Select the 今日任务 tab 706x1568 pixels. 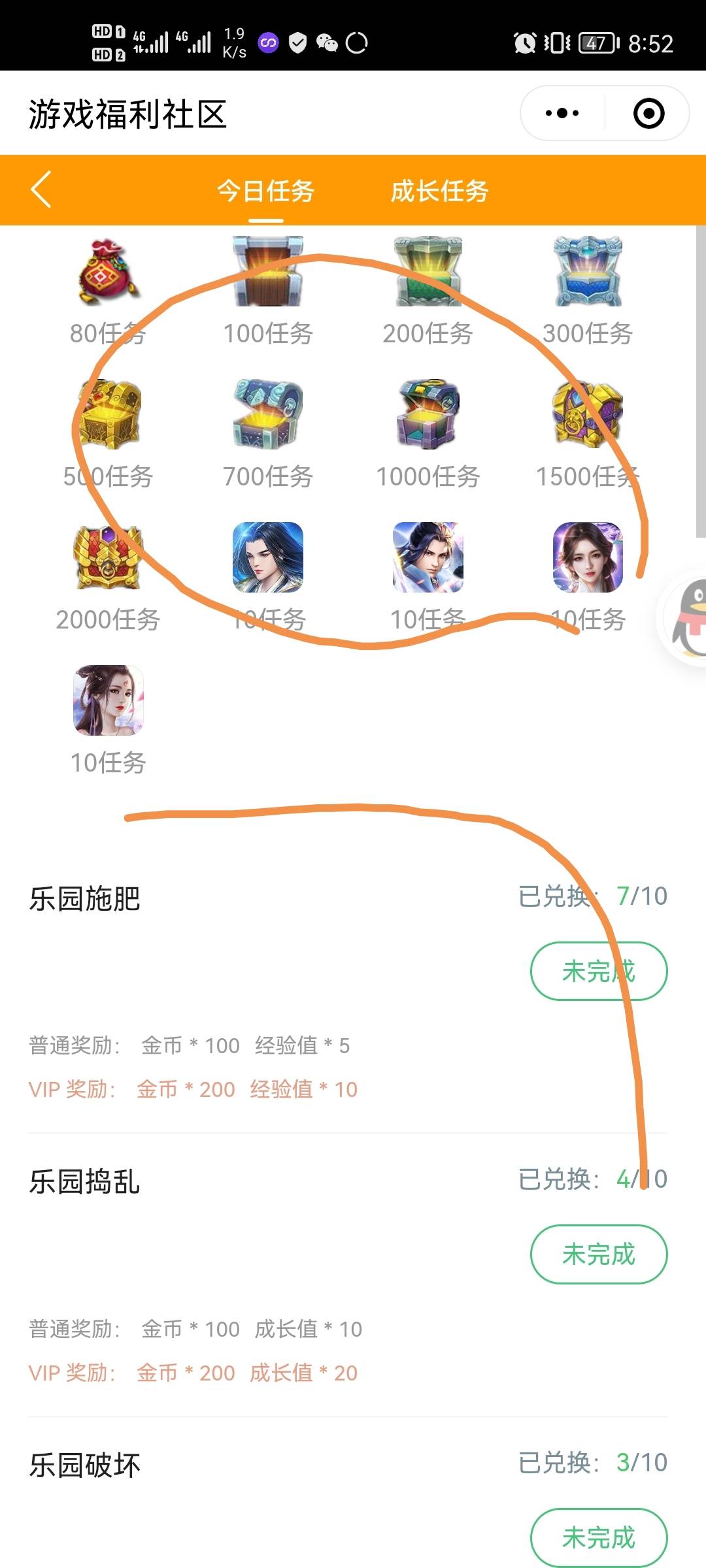(x=266, y=191)
